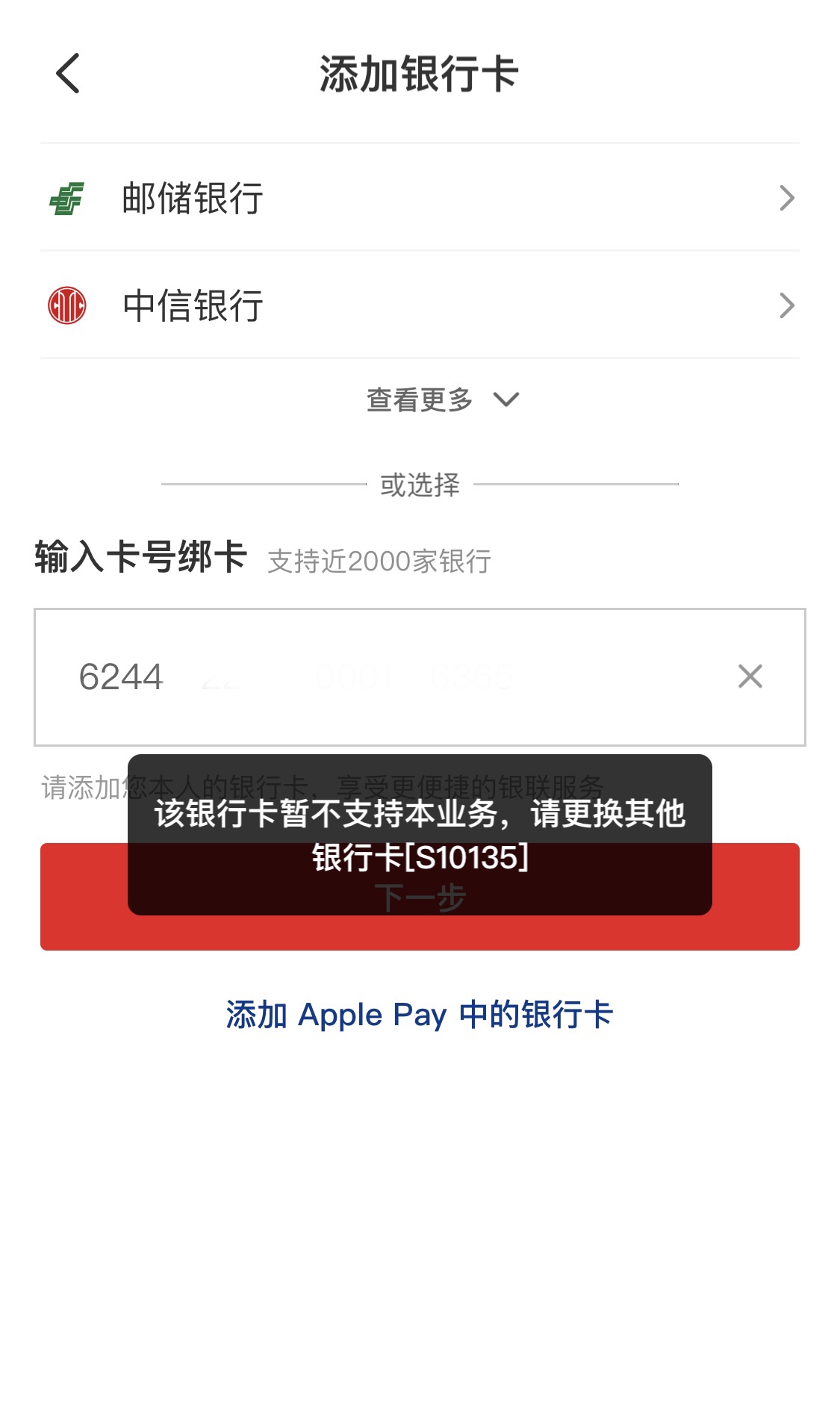Open the 中信银行 row
Viewport: 840px width, 1415px height.
420,305
